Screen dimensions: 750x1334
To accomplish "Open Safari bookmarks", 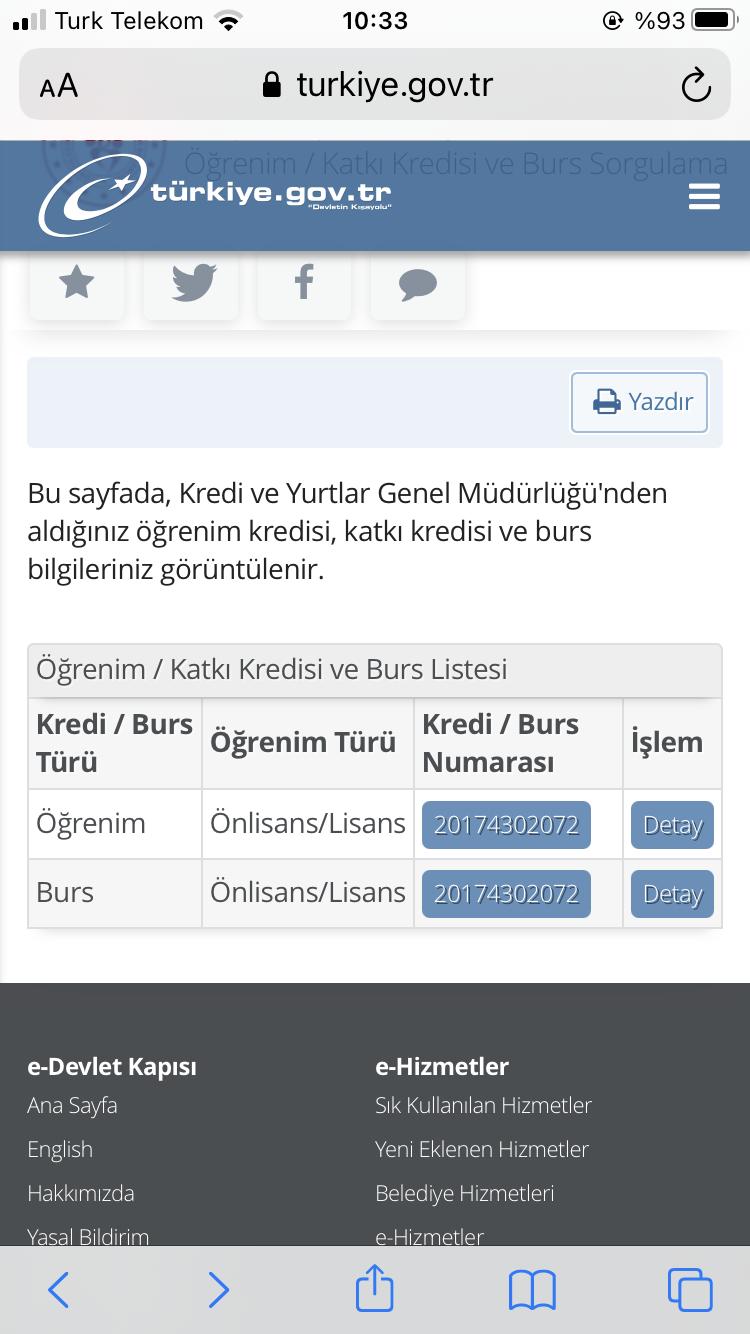I will coord(532,1290).
